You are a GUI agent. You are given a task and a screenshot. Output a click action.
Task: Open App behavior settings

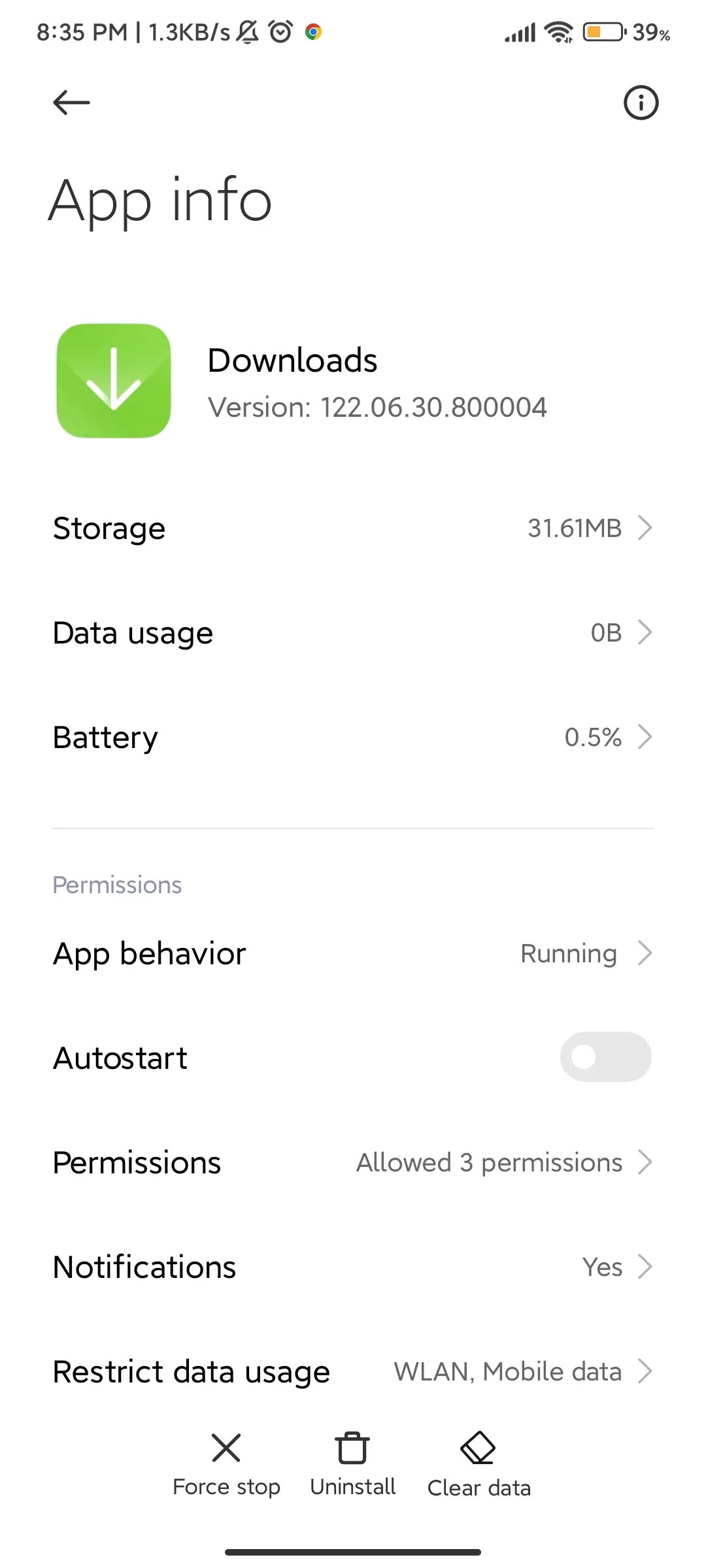[353, 953]
